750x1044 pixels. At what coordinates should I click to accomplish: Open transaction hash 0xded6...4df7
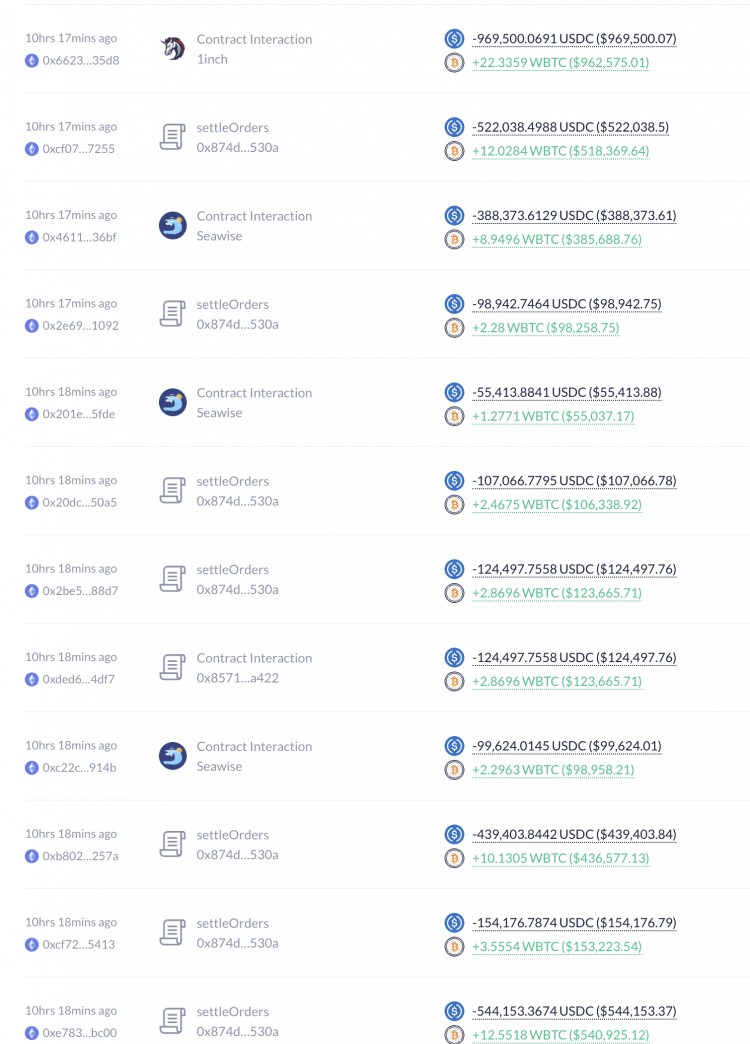(78, 679)
